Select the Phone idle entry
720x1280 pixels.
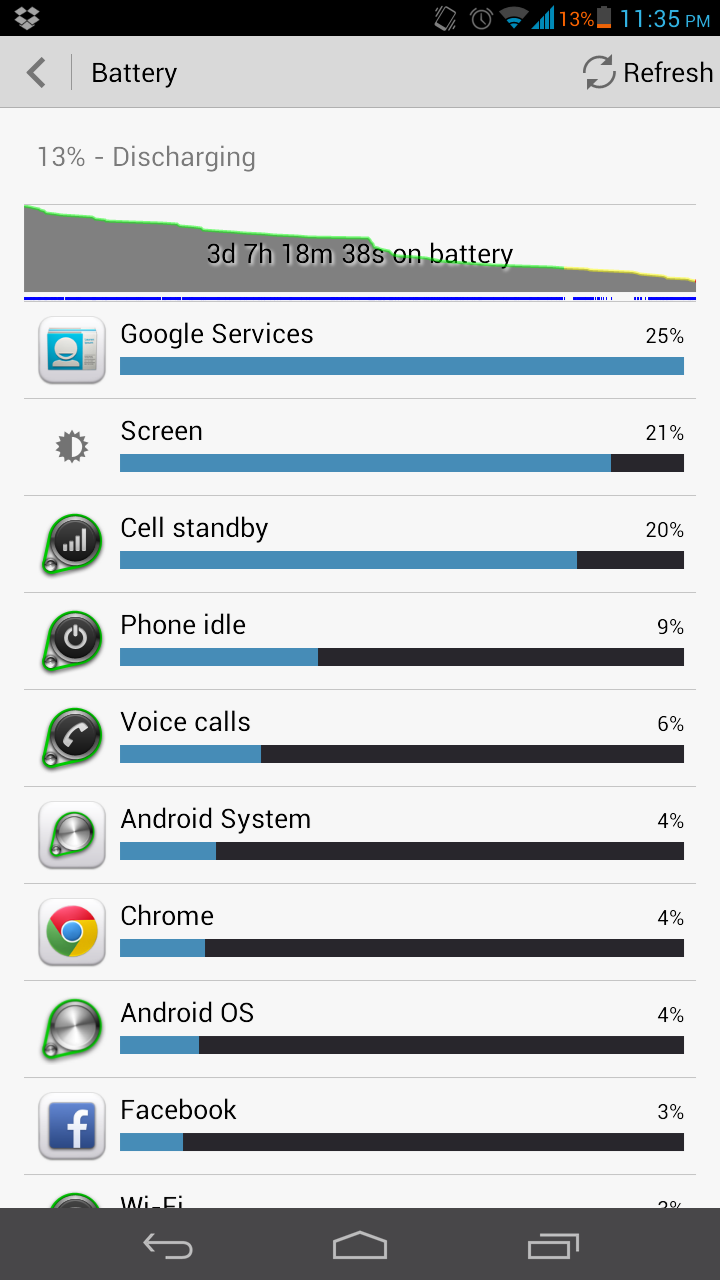(x=360, y=641)
